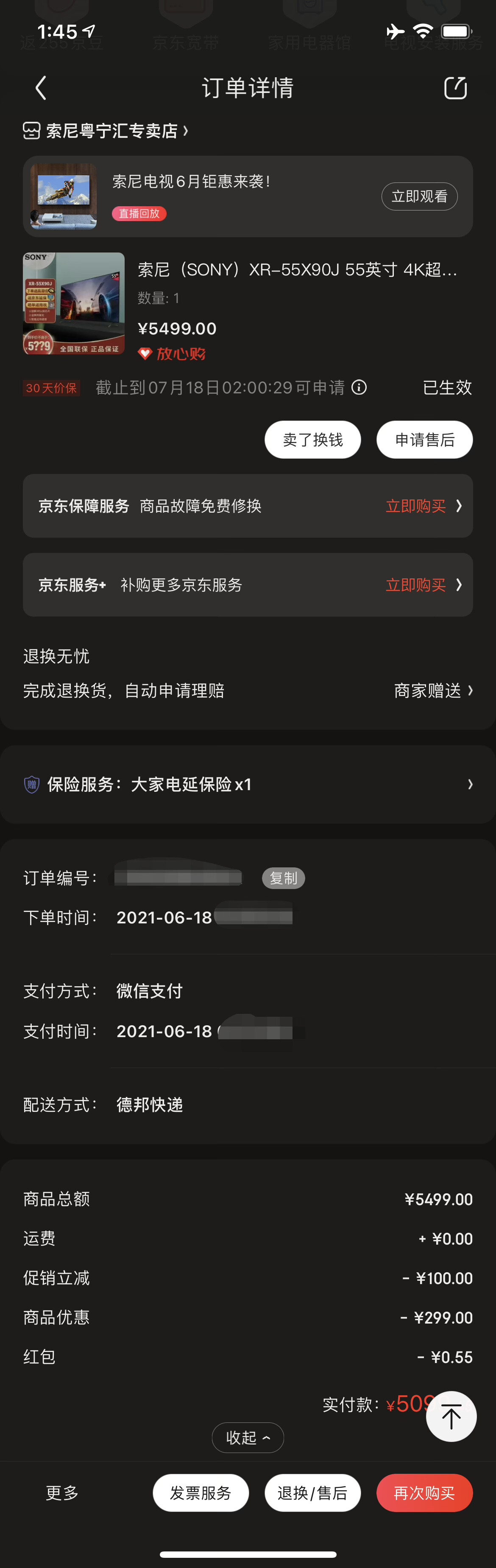Copy the order number with 复制

[283, 878]
